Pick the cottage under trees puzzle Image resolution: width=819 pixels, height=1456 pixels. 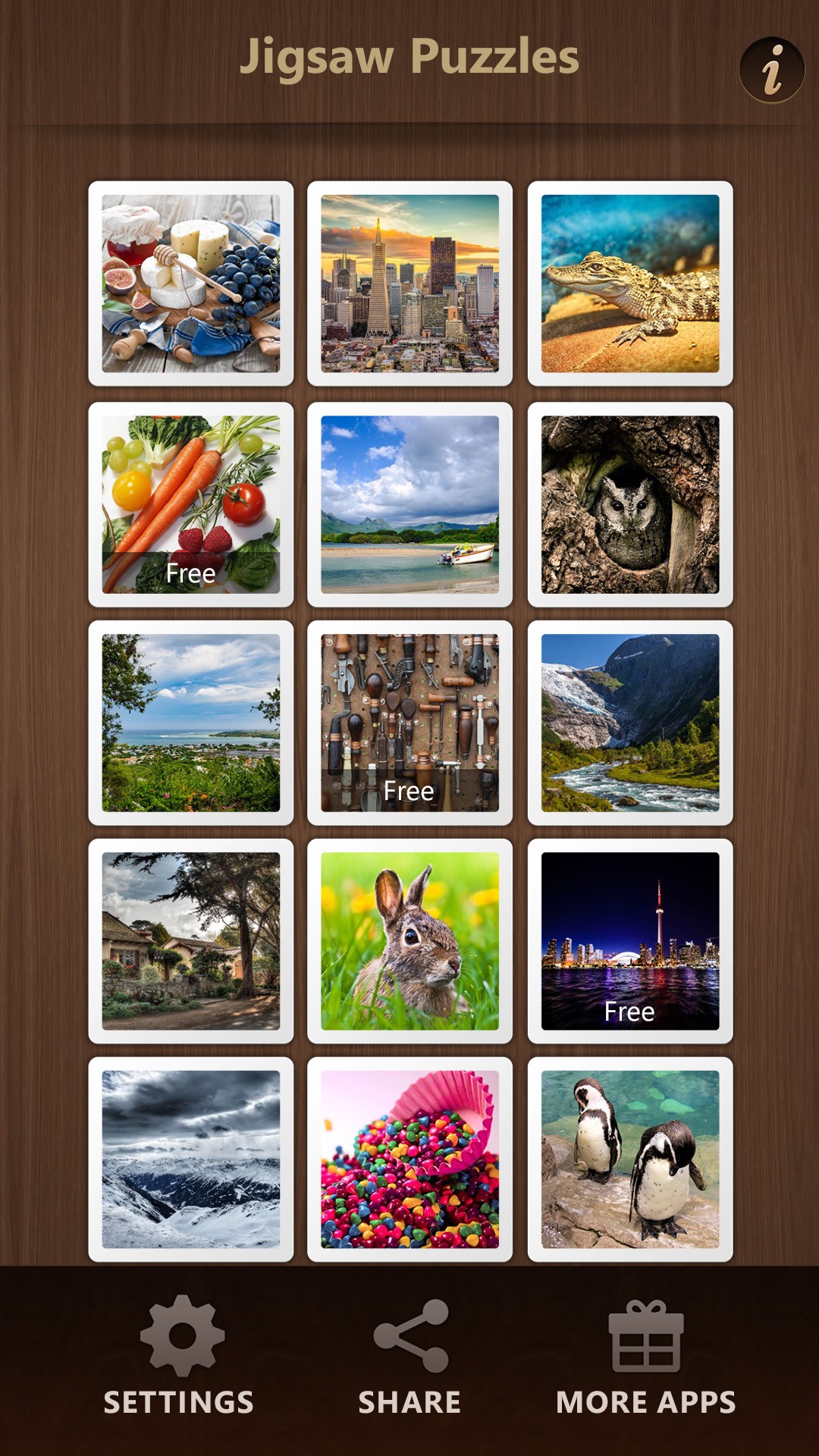pyautogui.click(x=191, y=941)
